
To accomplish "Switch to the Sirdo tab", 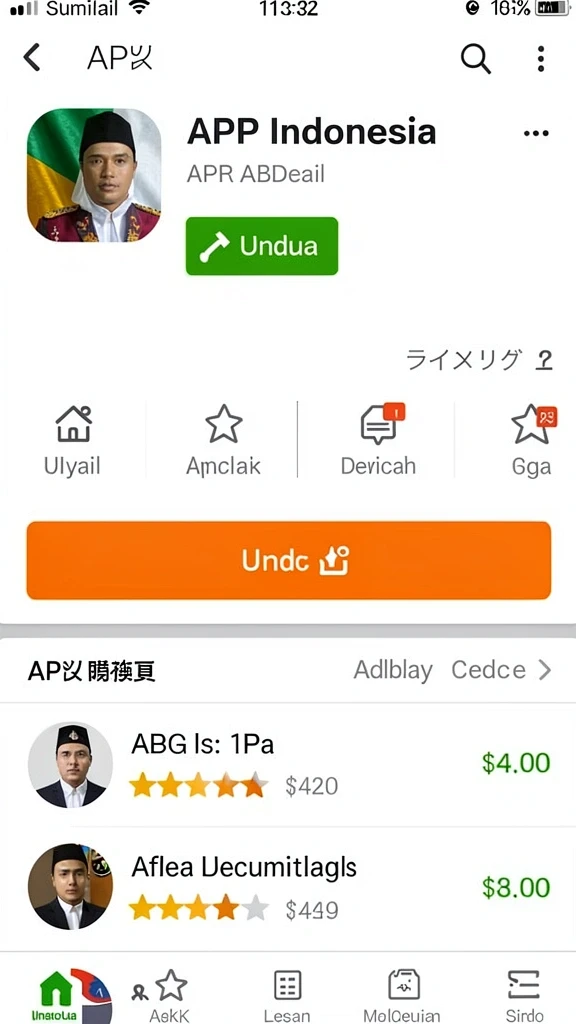I will [524, 995].
